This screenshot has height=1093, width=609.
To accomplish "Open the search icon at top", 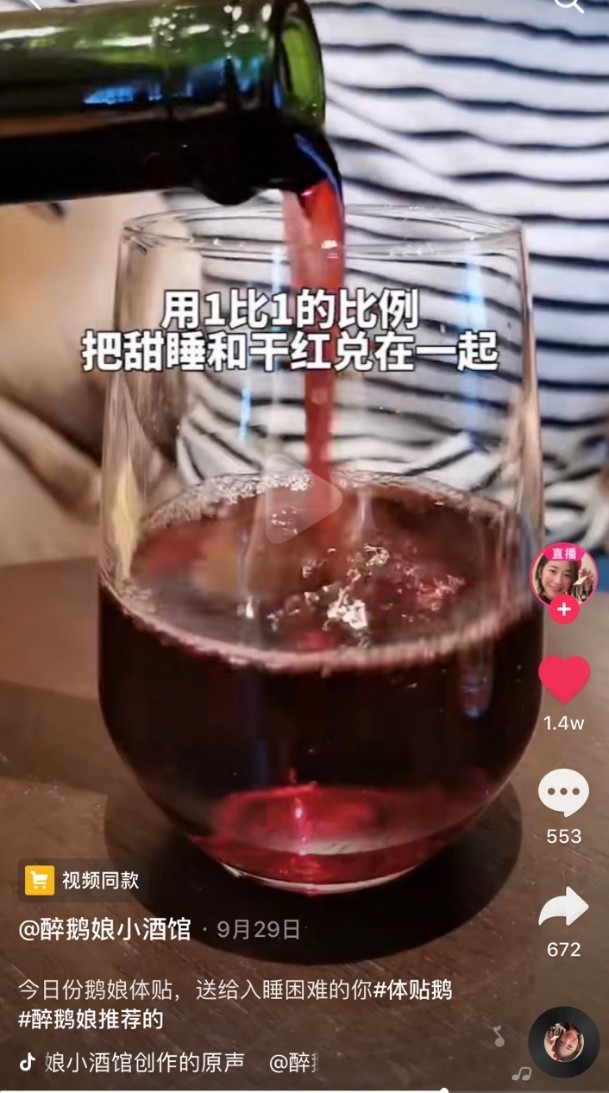I will click(x=569, y=5).
